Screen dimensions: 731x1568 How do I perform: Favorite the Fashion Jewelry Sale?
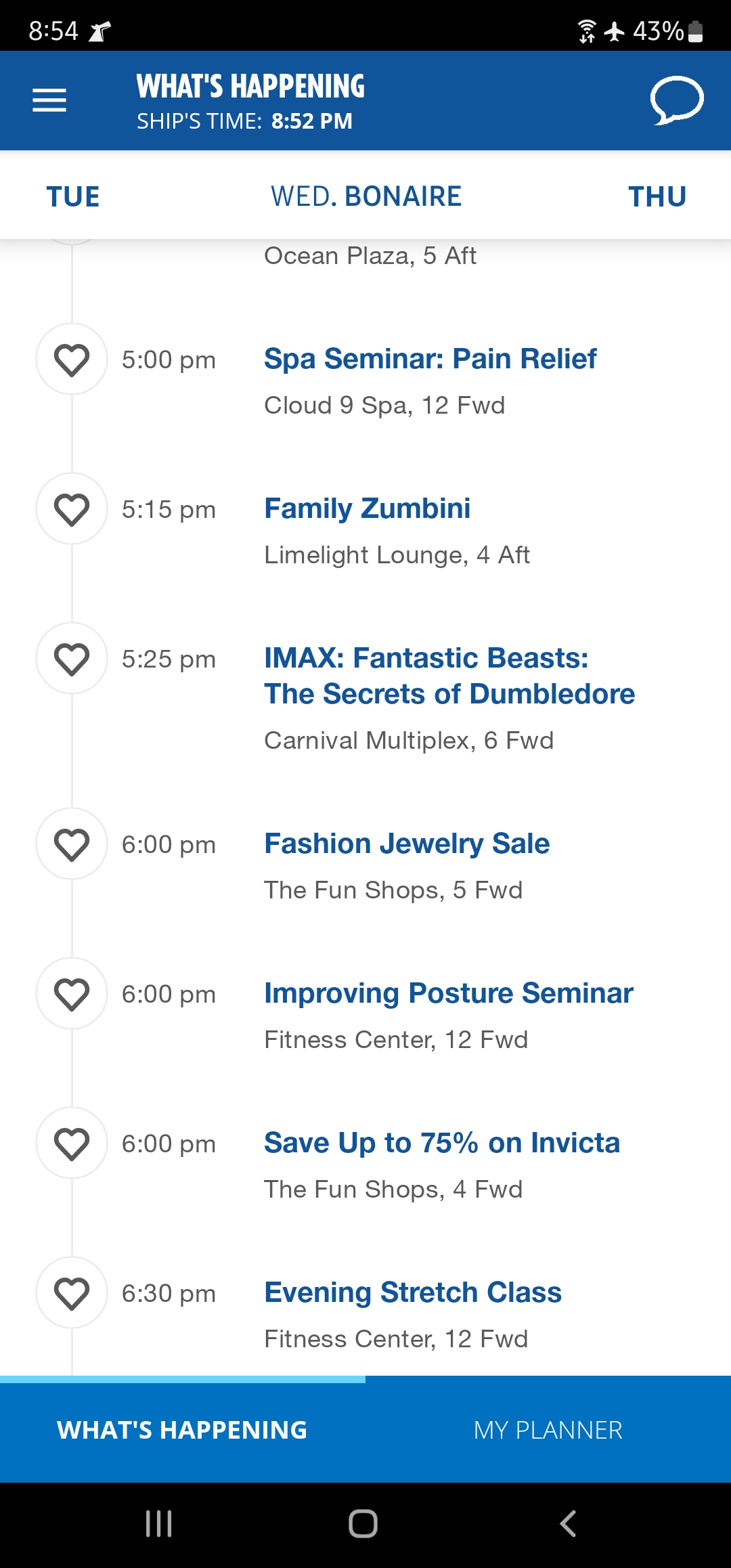click(72, 844)
